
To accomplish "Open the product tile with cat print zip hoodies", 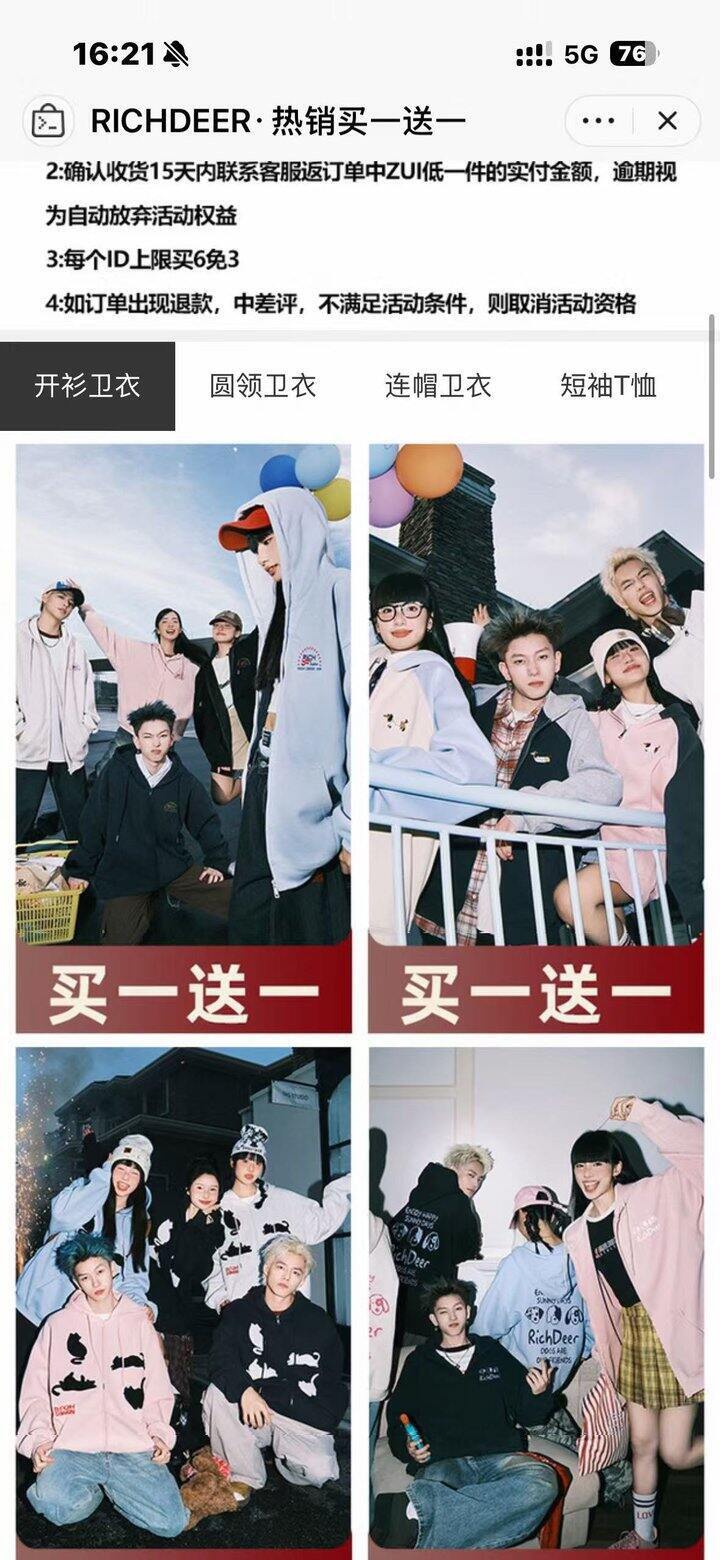I will pyautogui.click(x=184, y=1300).
